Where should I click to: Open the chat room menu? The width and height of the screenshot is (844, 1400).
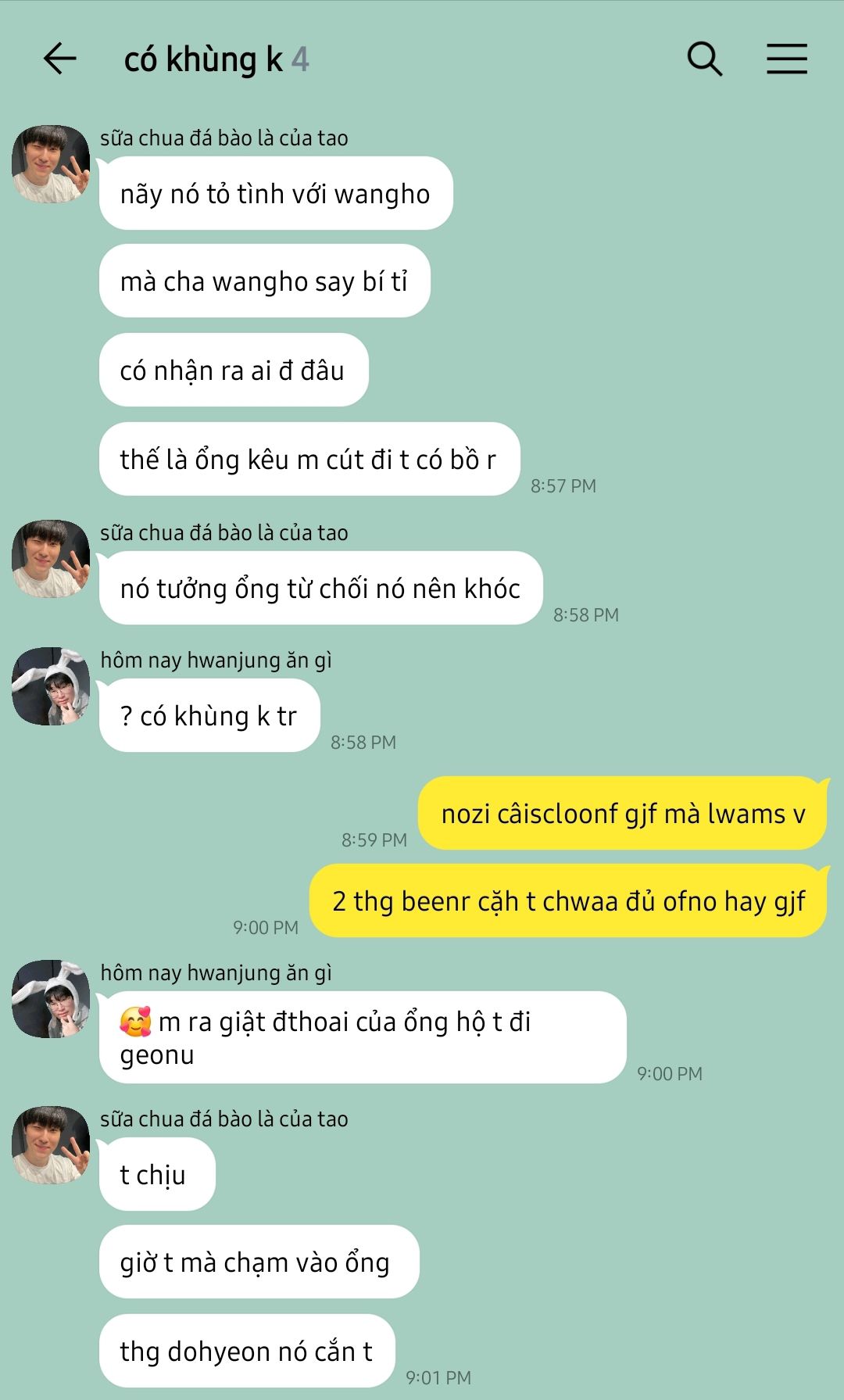coord(786,59)
